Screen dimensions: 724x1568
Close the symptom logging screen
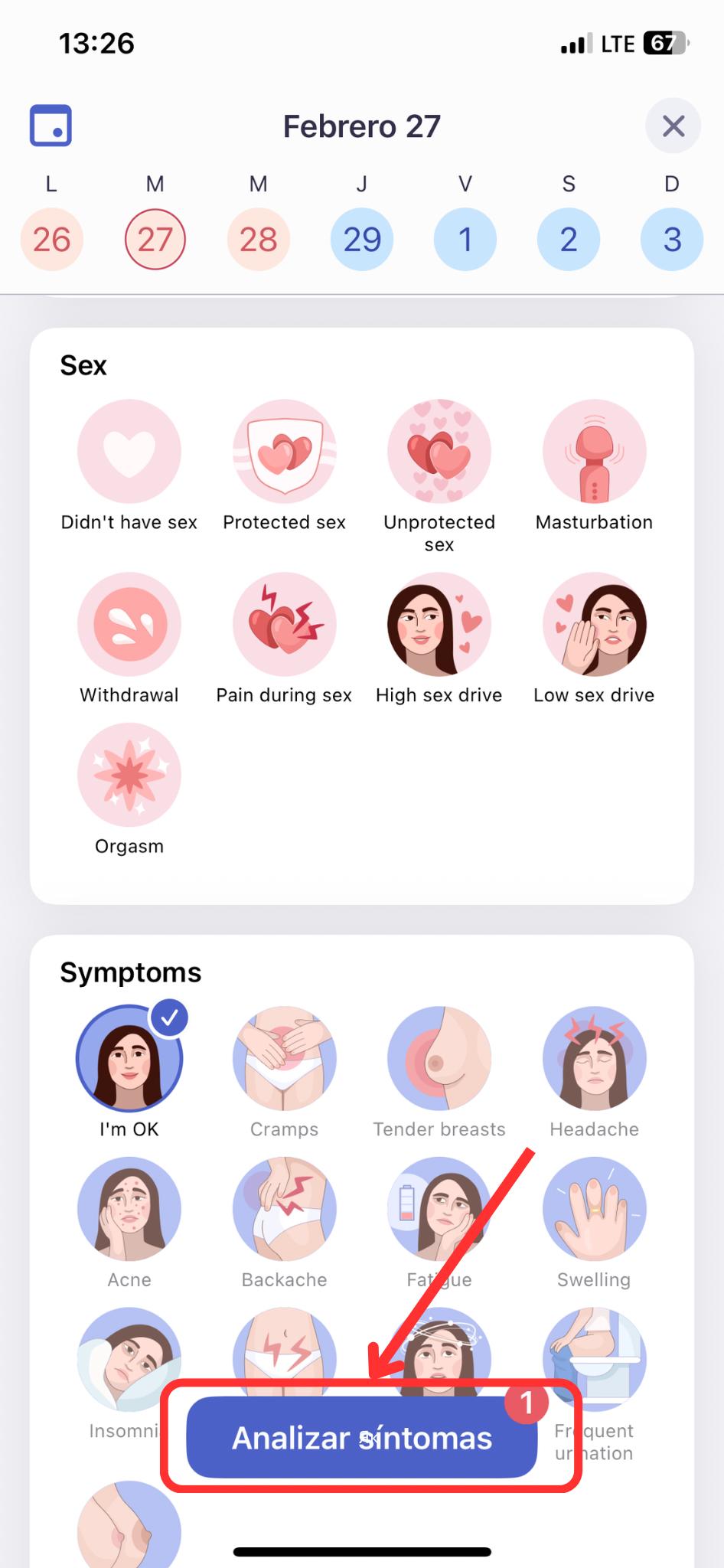point(673,126)
